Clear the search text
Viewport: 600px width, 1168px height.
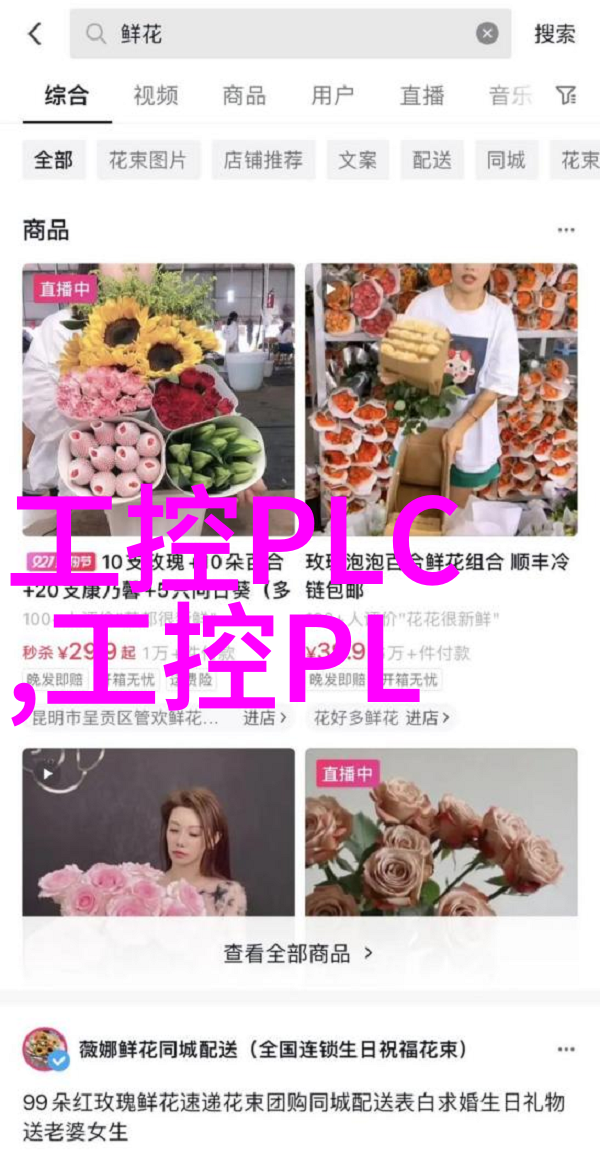[x=487, y=34]
